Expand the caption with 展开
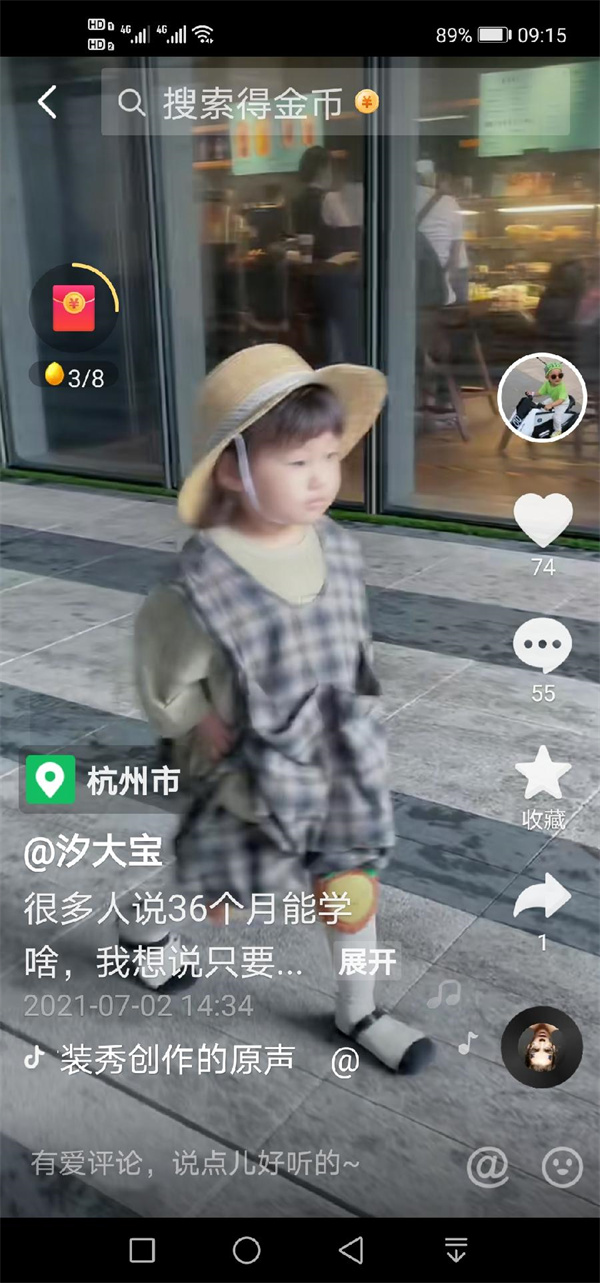 tap(367, 963)
